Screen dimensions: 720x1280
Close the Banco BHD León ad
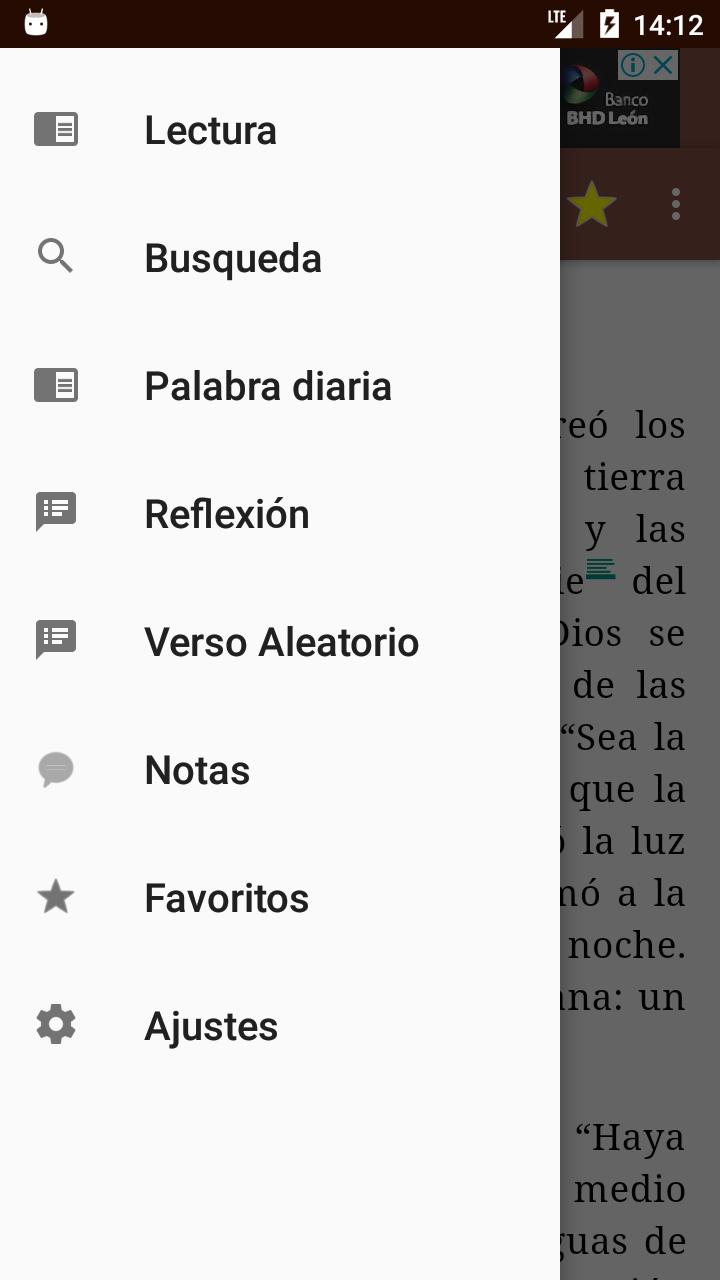[x=663, y=66]
